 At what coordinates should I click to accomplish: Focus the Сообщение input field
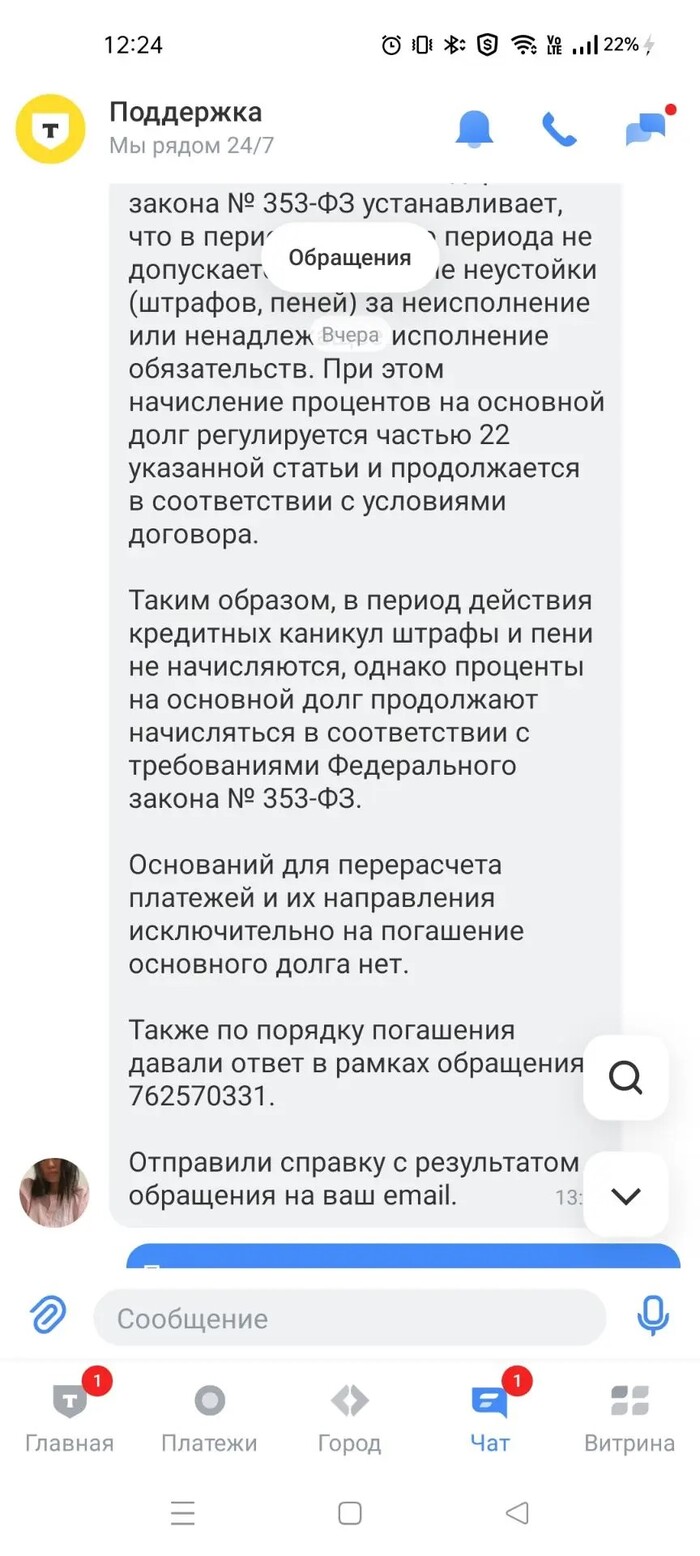[350, 1318]
